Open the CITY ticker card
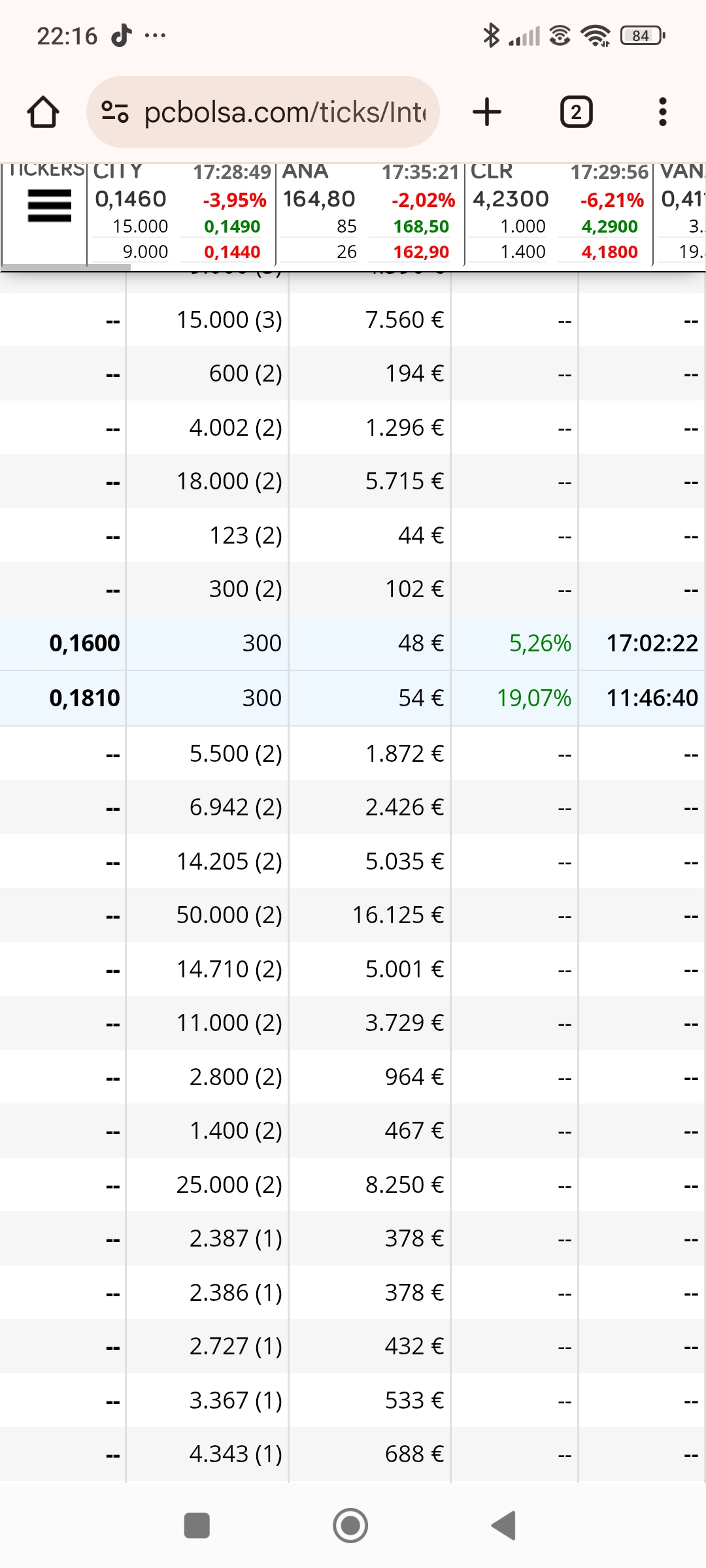Screen dimensions: 706x1568 181,213
